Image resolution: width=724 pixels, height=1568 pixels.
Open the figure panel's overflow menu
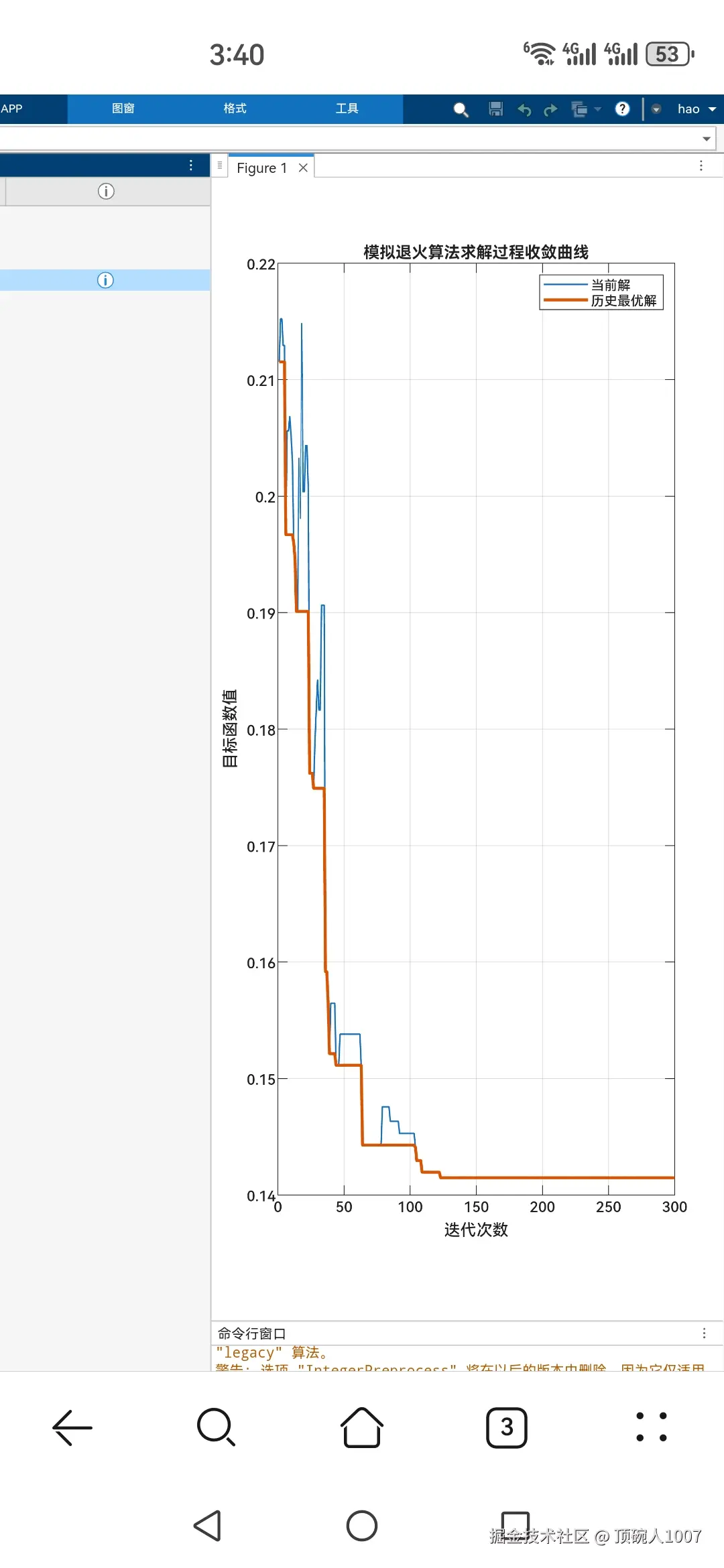[x=701, y=166]
